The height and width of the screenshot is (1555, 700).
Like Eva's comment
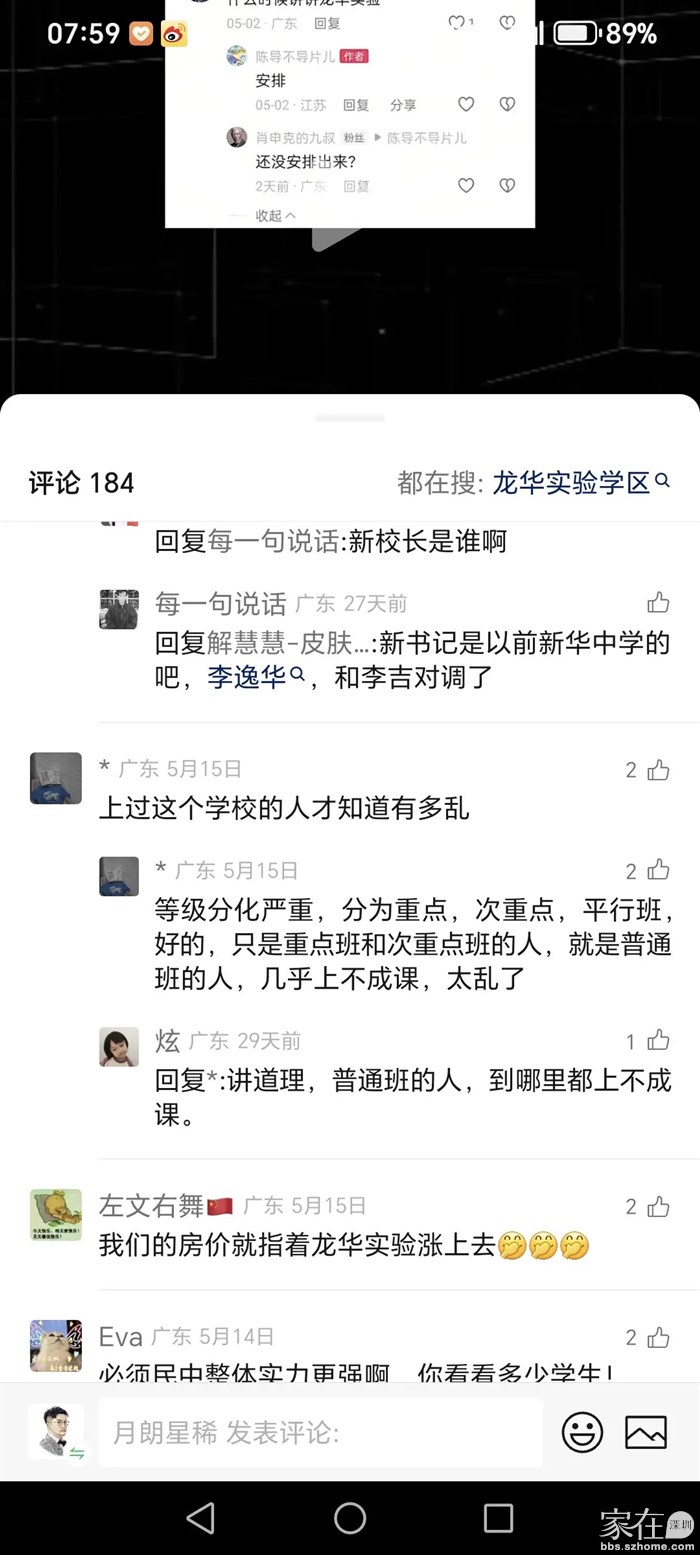click(x=658, y=1337)
